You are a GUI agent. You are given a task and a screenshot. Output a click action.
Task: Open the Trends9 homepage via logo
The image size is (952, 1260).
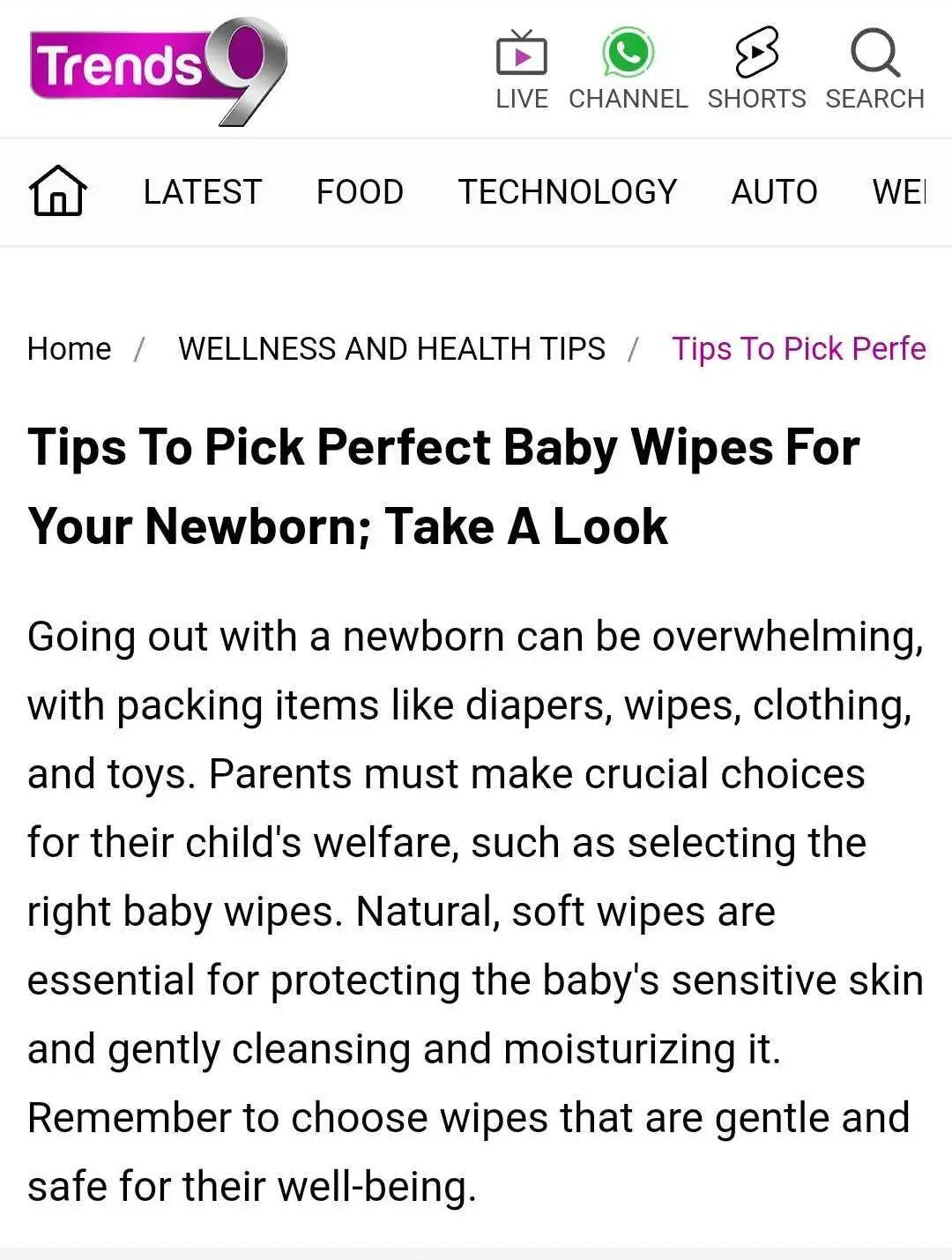point(159,71)
